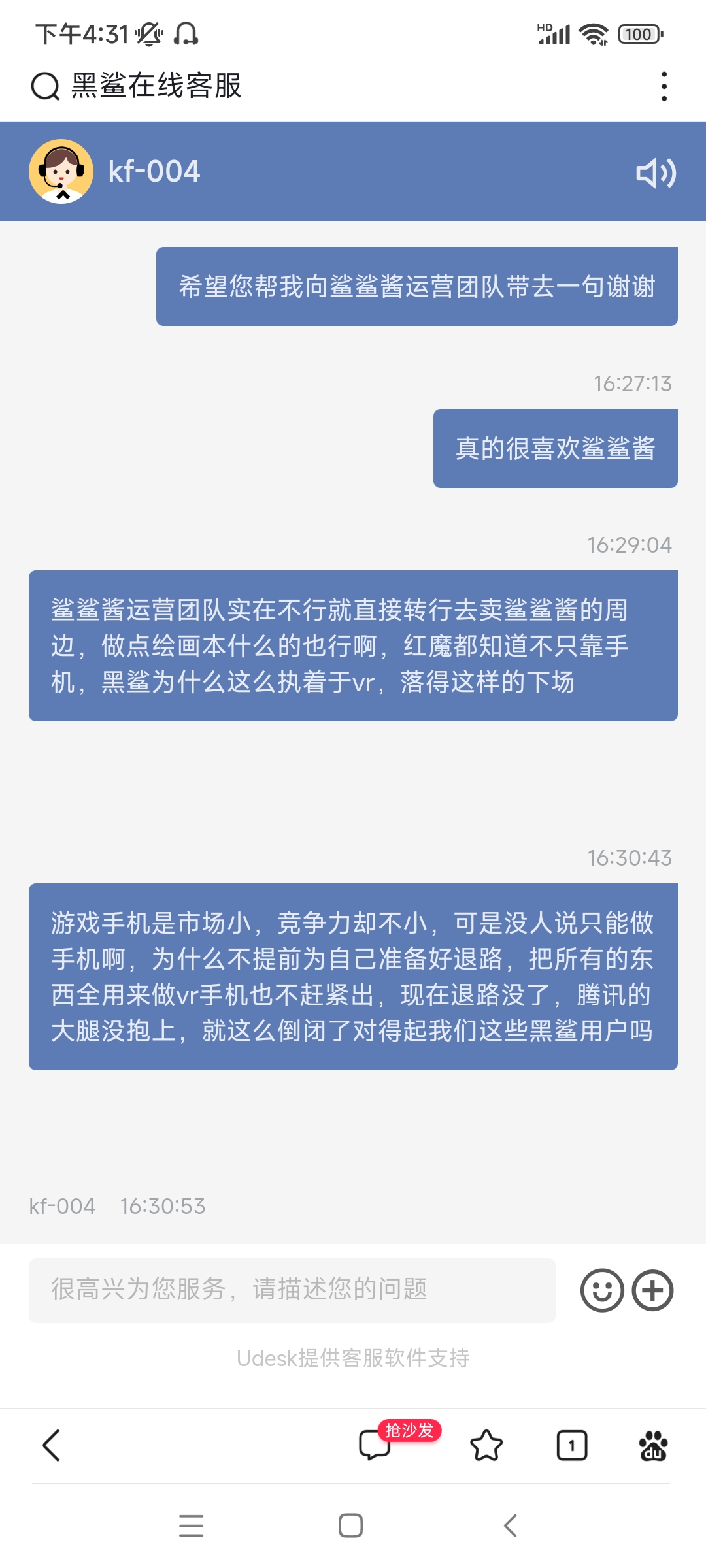Open comments with 抢沙发 badge
Viewport: 706px width, 1568px height.
376,1445
